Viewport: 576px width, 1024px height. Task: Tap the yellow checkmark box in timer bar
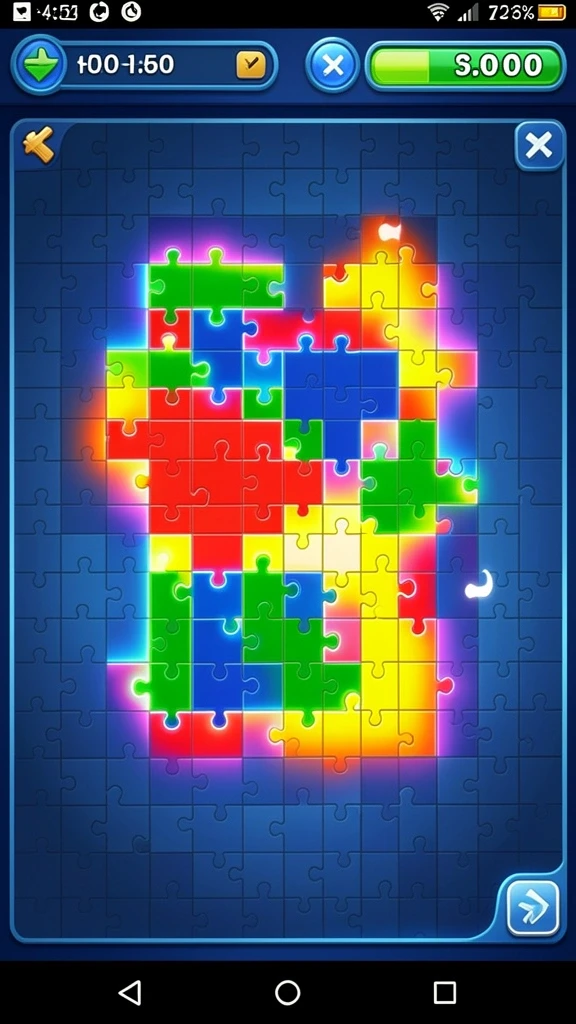pyautogui.click(x=251, y=65)
